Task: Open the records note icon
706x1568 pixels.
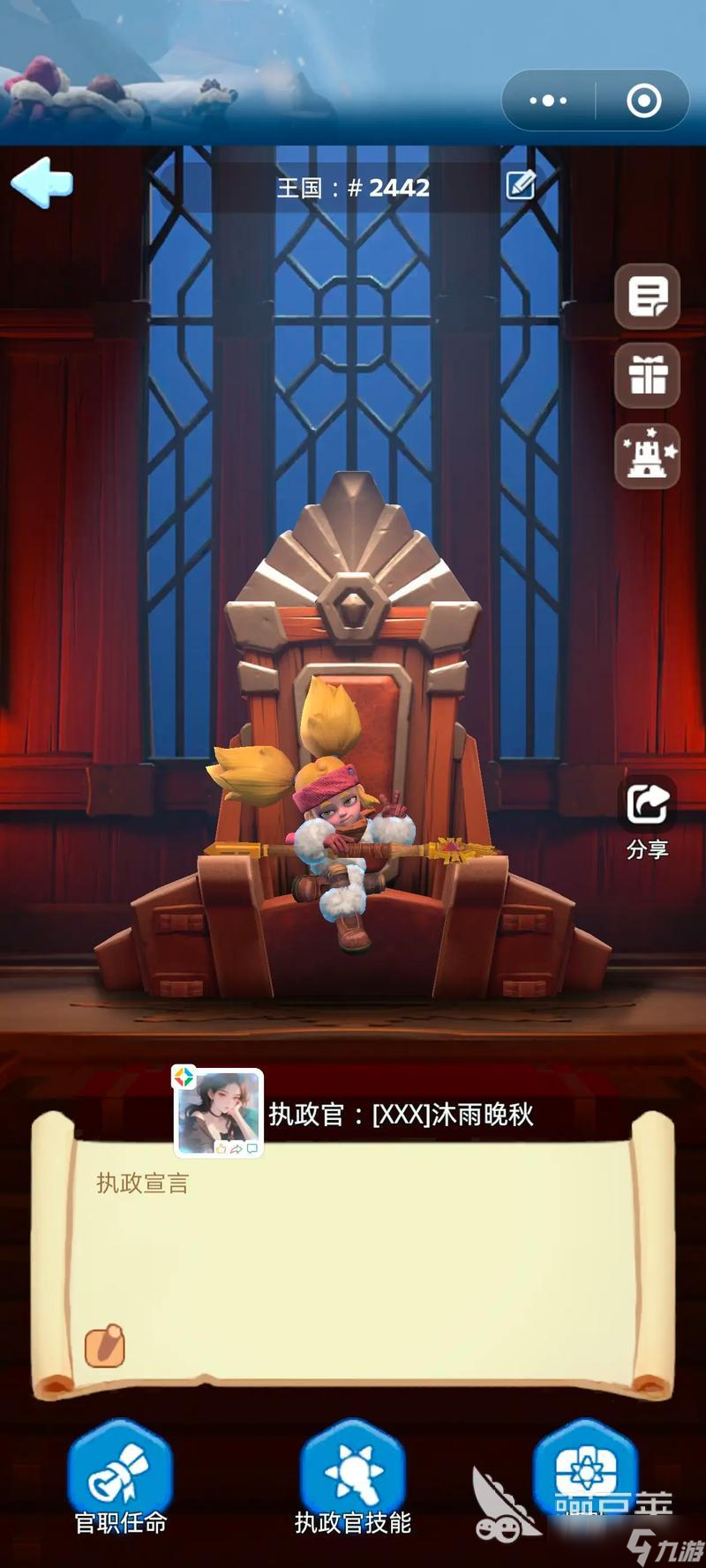Action: 647,296
